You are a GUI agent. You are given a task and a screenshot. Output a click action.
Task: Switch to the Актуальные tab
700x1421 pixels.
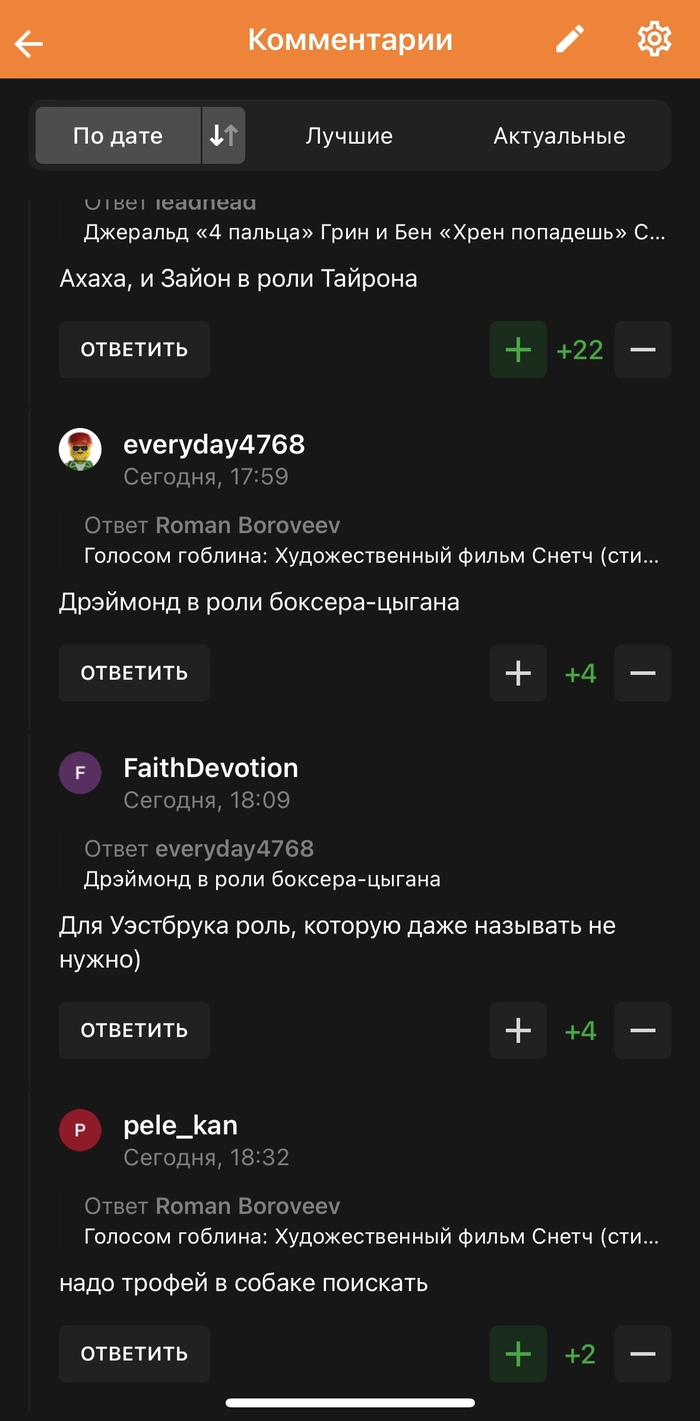pos(559,136)
